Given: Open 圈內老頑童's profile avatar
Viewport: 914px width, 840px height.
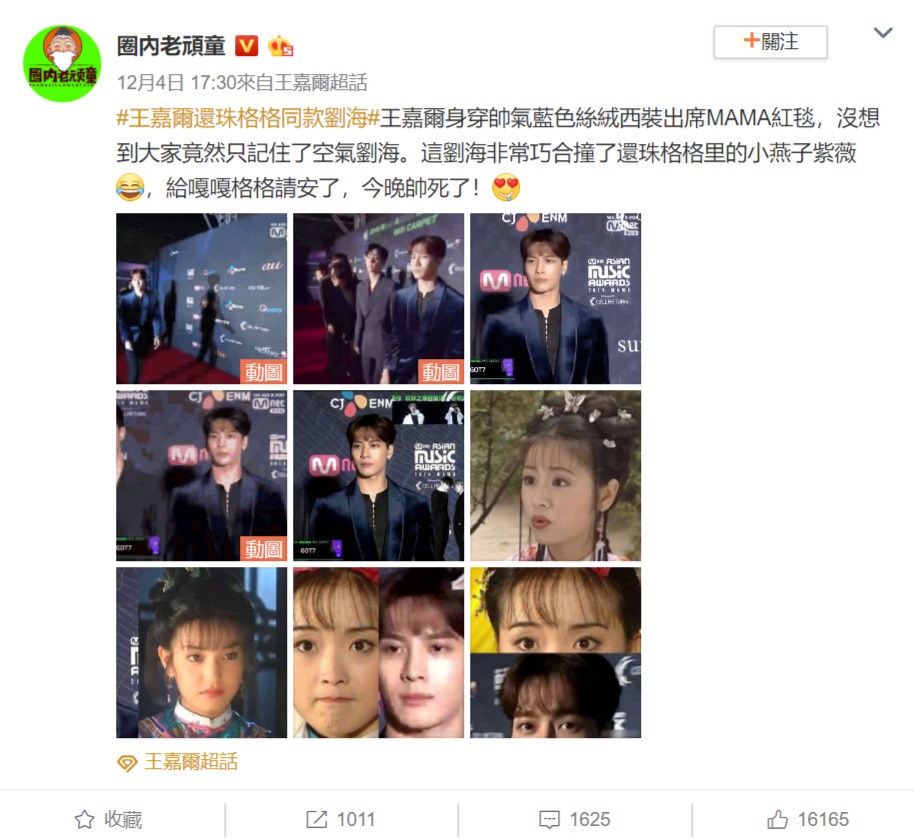Looking at the screenshot, I should pyautogui.click(x=62, y=64).
